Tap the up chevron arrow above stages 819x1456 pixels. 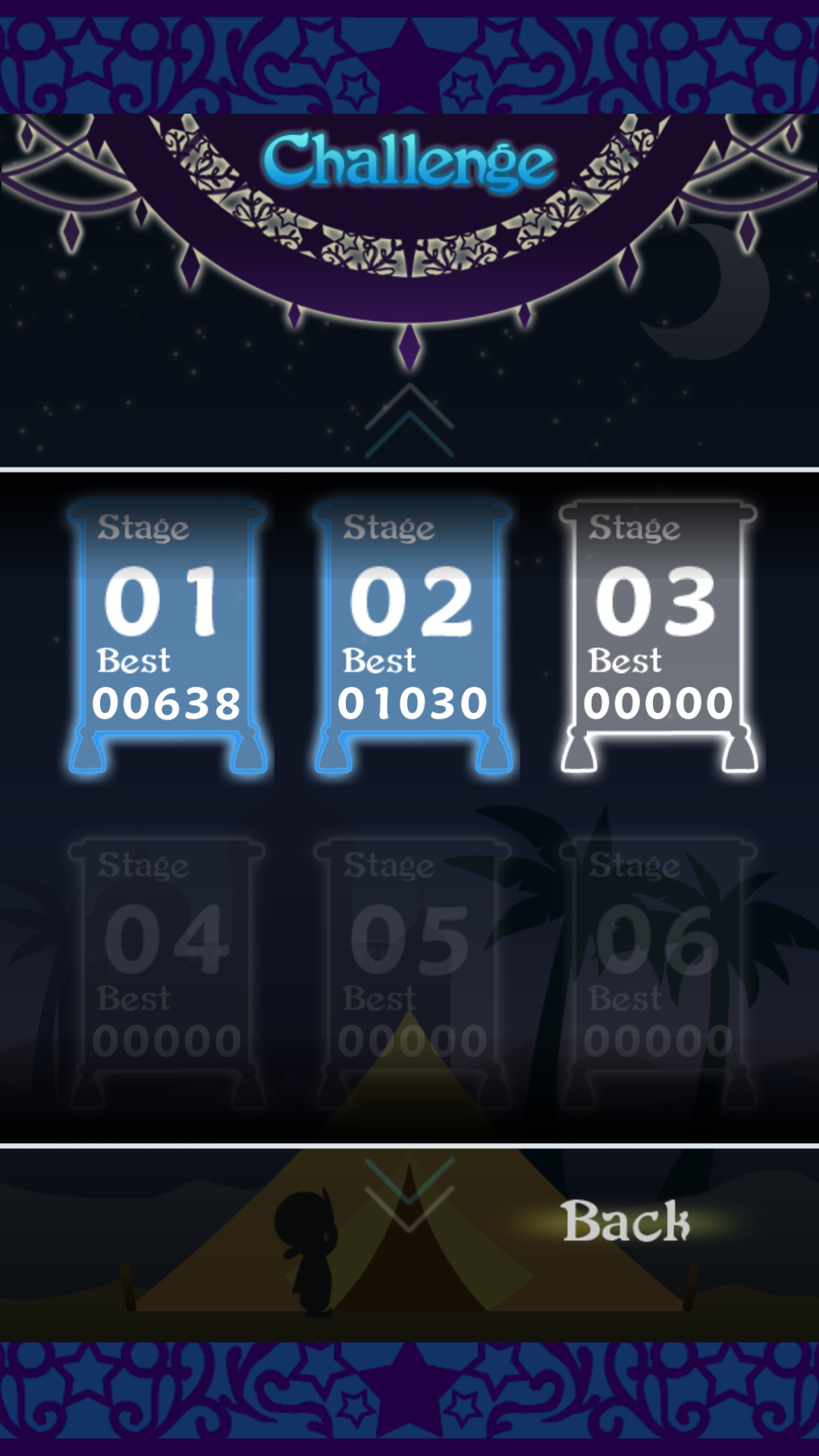coord(409,420)
